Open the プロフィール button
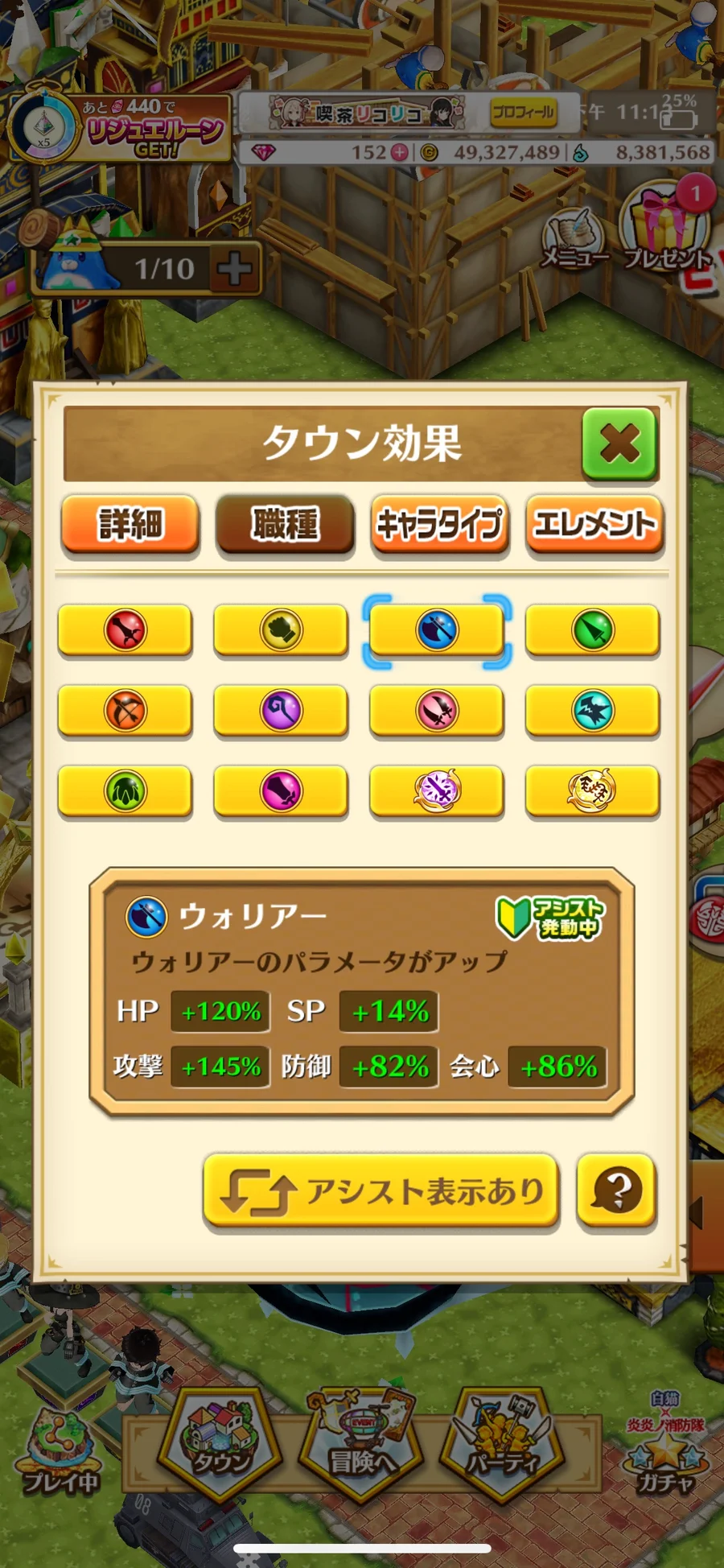724x1568 pixels. click(x=523, y=112)
